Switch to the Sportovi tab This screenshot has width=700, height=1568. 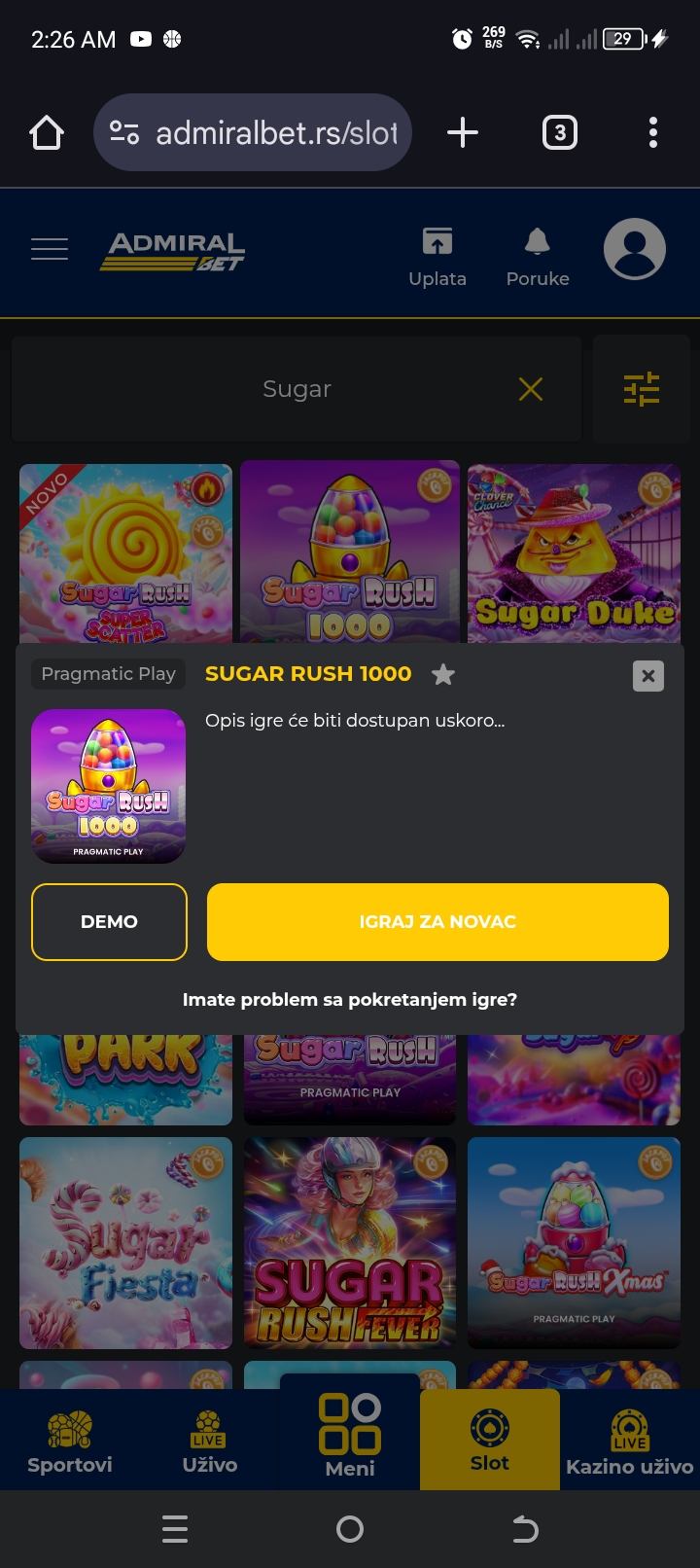tap(70, 1442)
